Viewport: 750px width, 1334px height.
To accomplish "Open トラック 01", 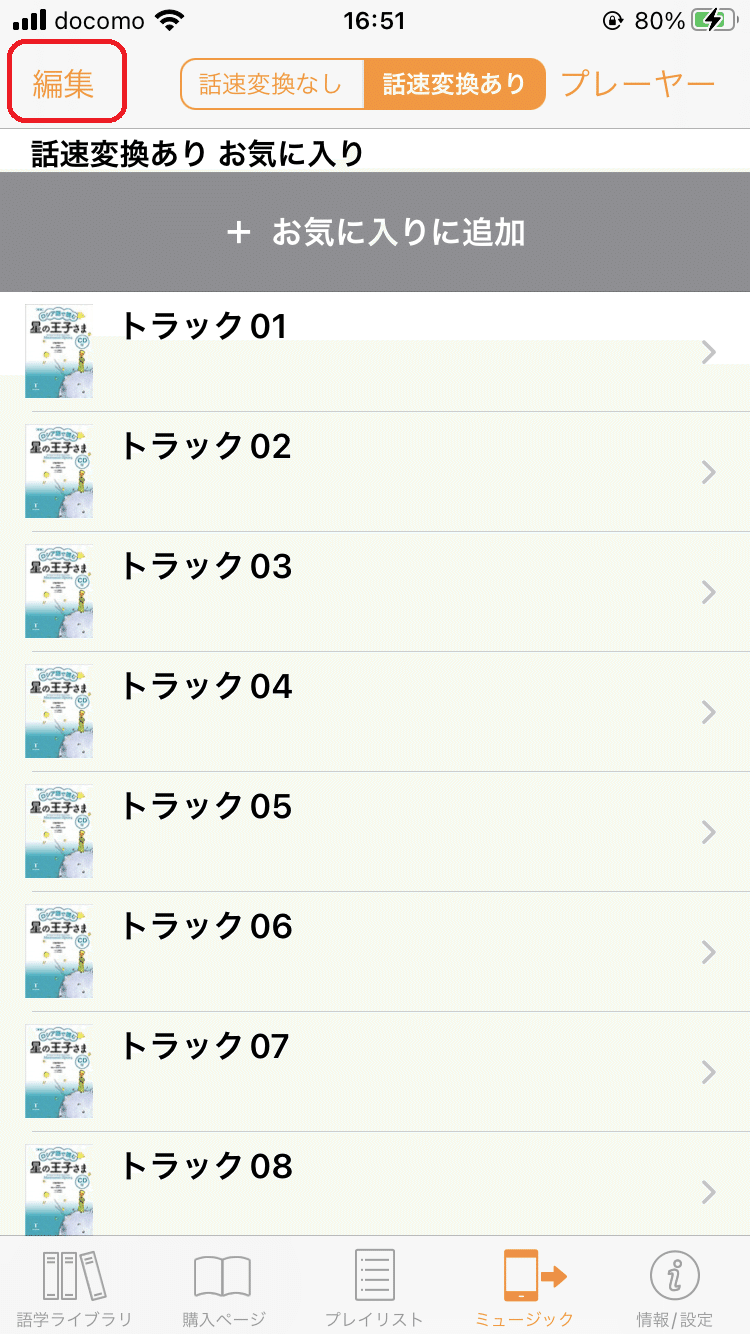I will (x=375, y=351).
